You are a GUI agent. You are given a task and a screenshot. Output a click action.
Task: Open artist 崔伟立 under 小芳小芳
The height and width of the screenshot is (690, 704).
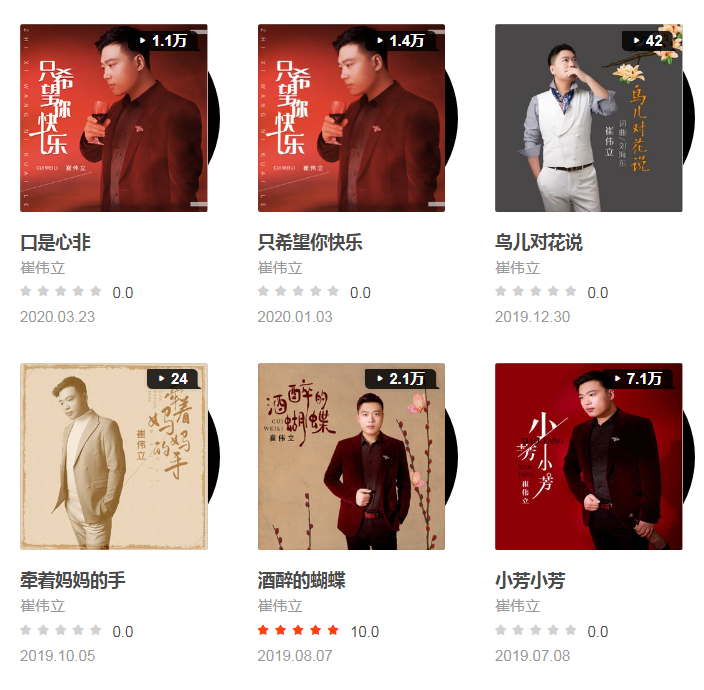coord(517,606)
